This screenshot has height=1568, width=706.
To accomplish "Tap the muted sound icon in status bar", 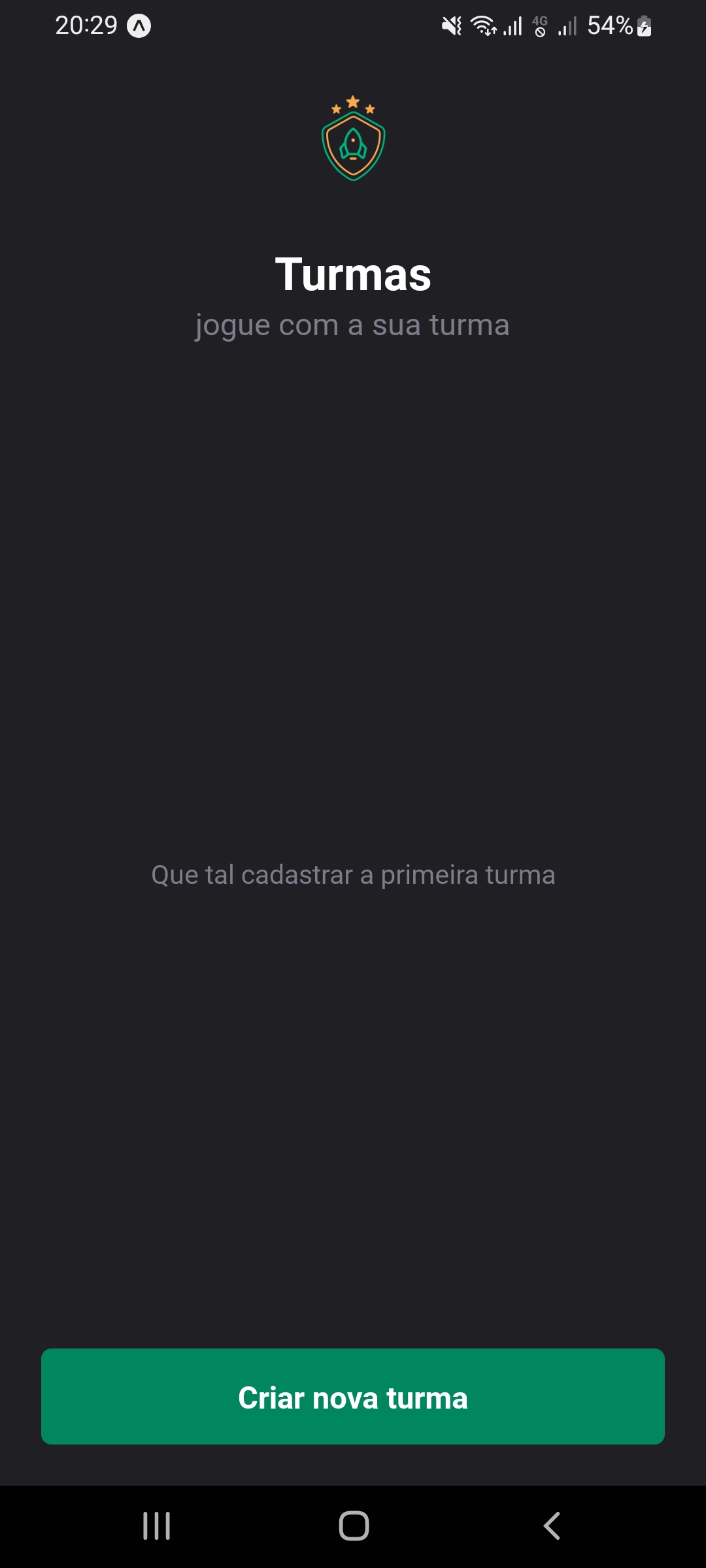I will 450,25.
